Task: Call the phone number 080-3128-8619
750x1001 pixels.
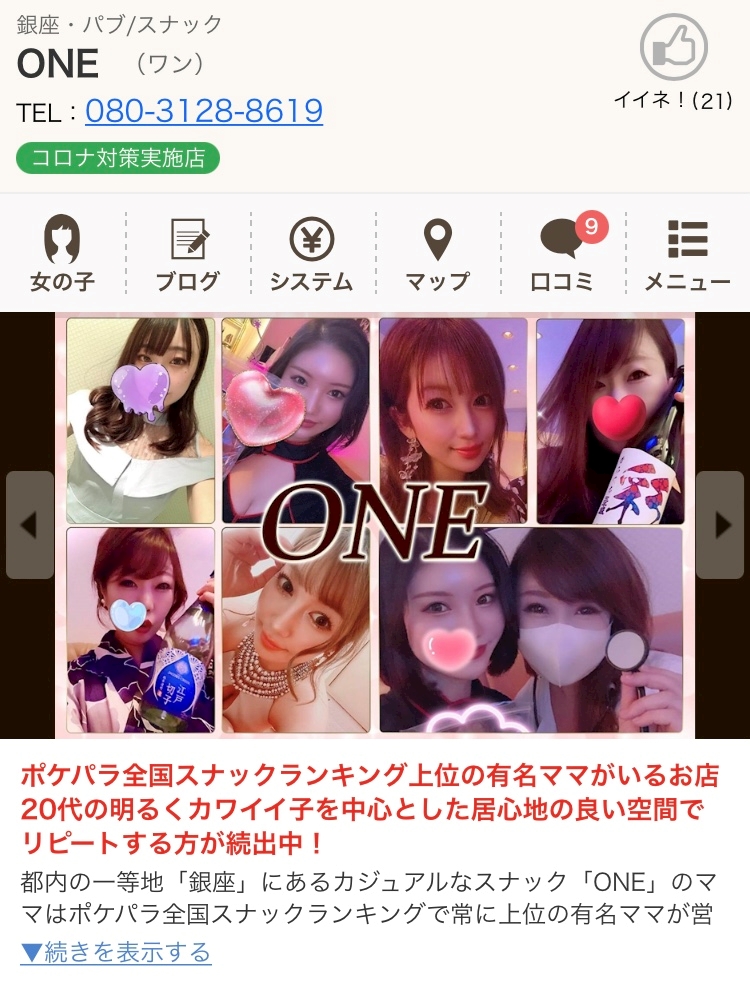Action: (204, 111)
